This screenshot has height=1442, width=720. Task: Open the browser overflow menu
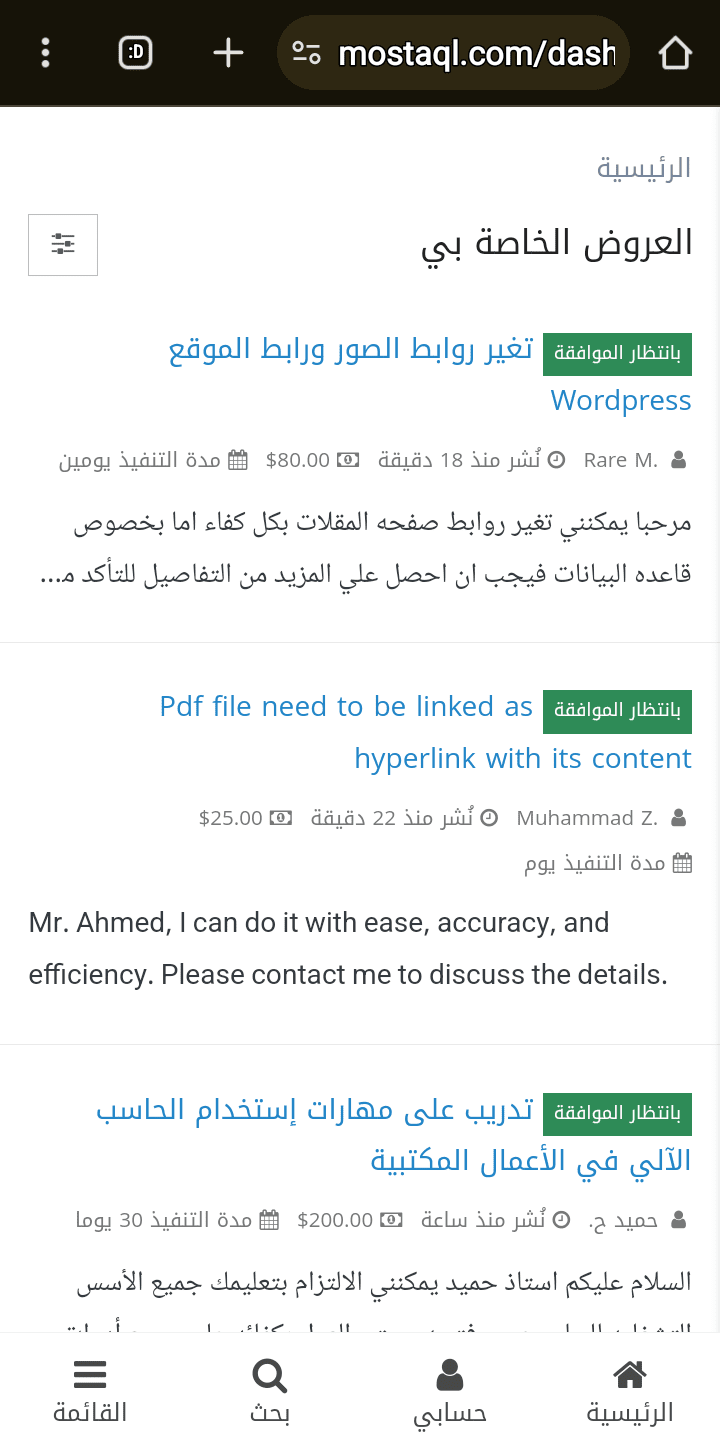pos(45,53)
